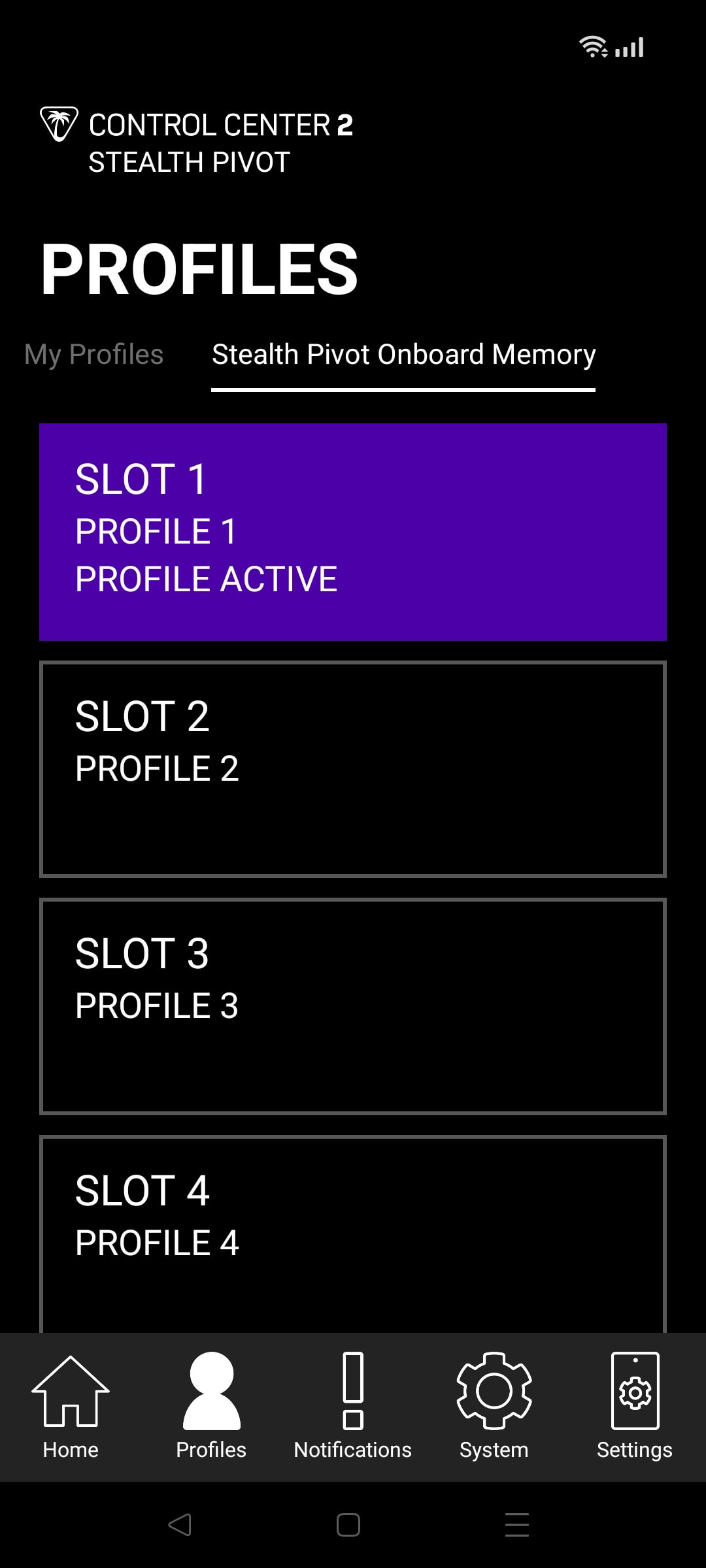Choose Slot 3 with Profile 3
Viewport: 706px width, 1568px height.
(353, 1006)
